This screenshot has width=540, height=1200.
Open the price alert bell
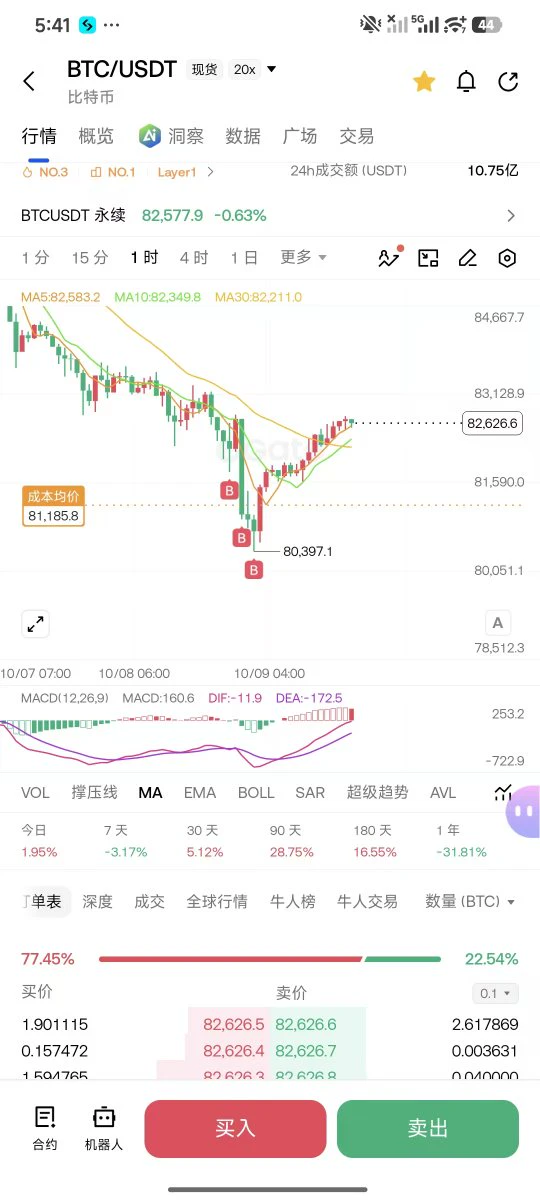click(466, 82)
